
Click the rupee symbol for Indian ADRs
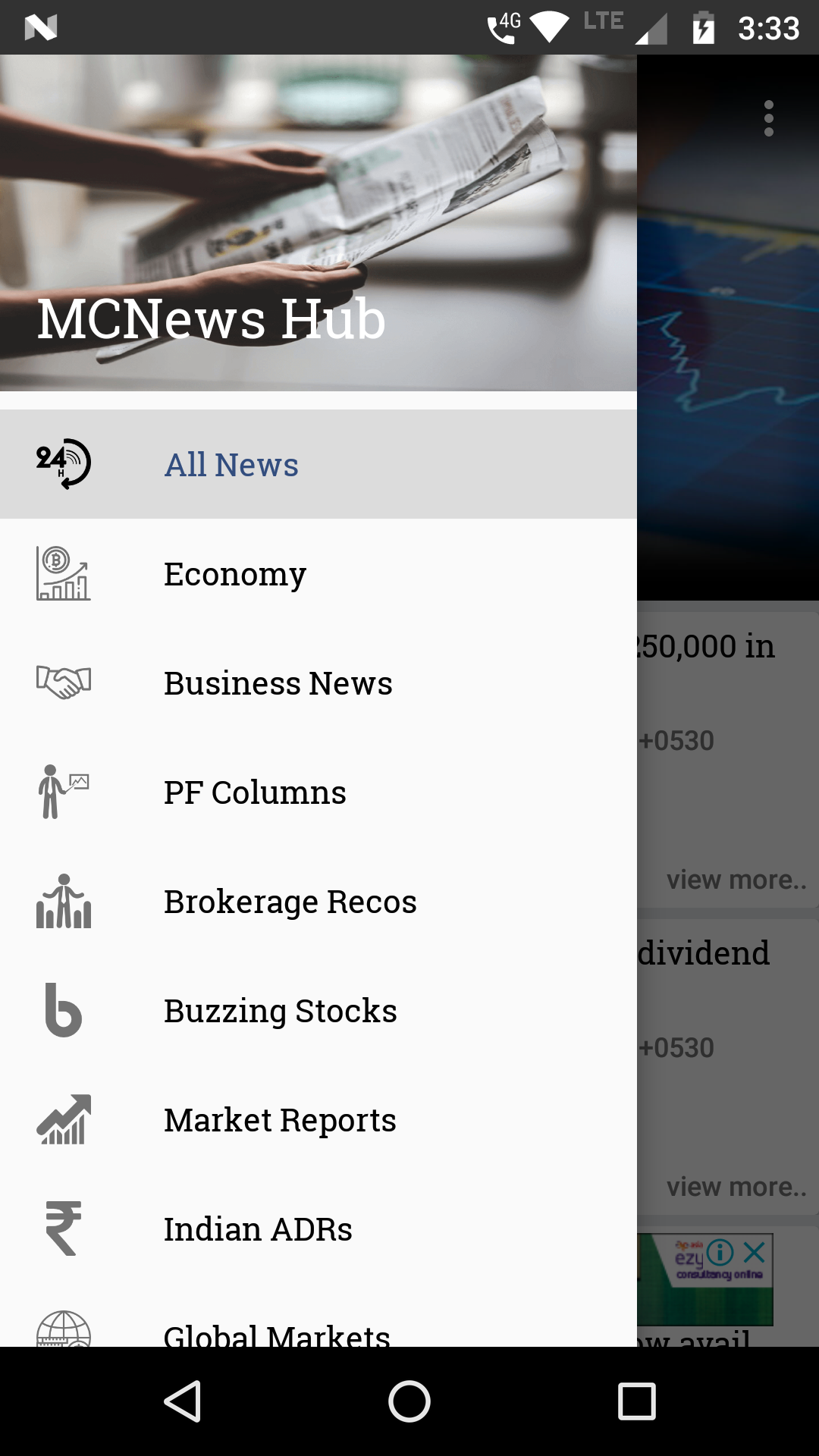click(64, 1228)
